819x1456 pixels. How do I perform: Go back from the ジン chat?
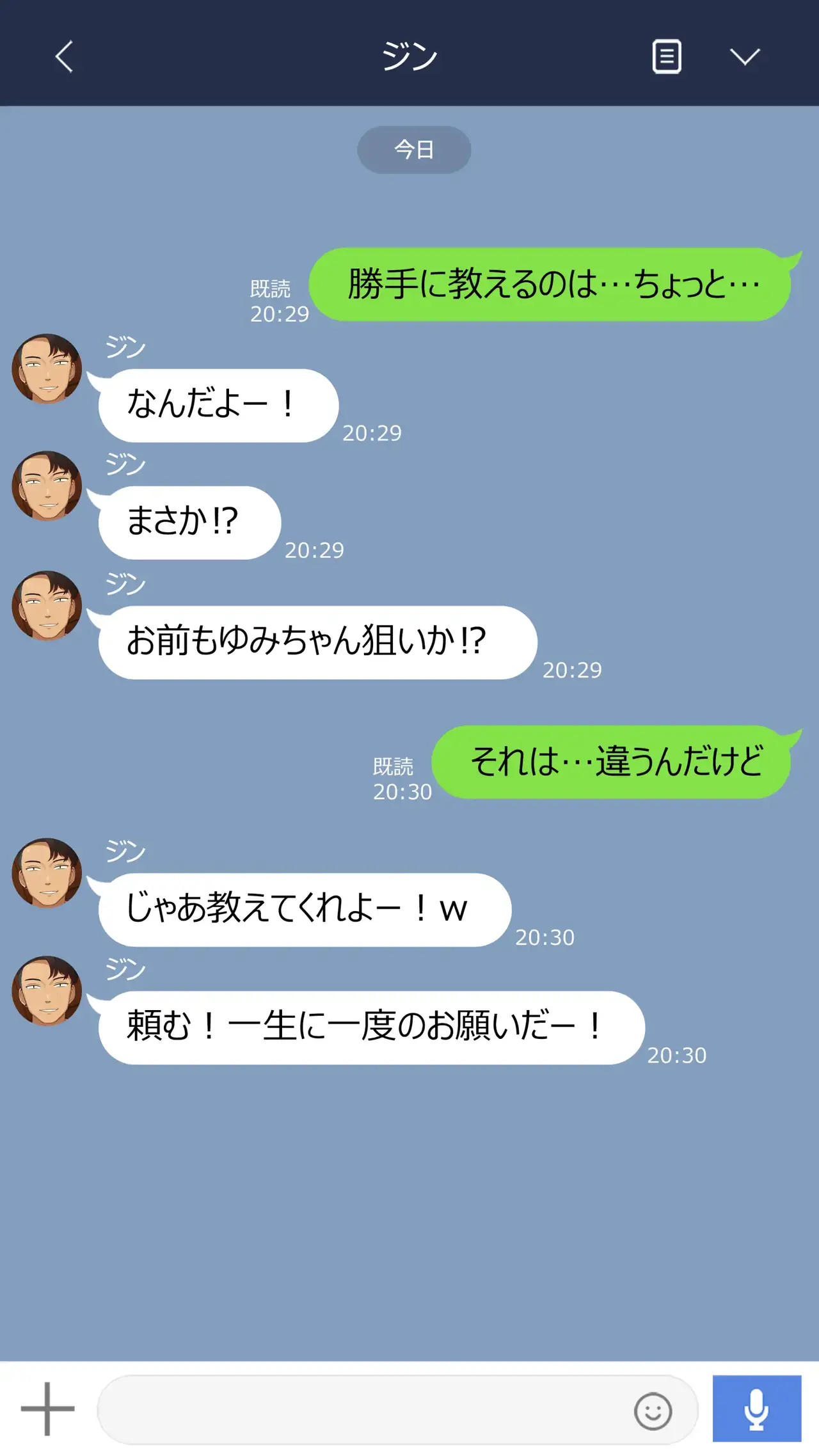tap(64, 57)
